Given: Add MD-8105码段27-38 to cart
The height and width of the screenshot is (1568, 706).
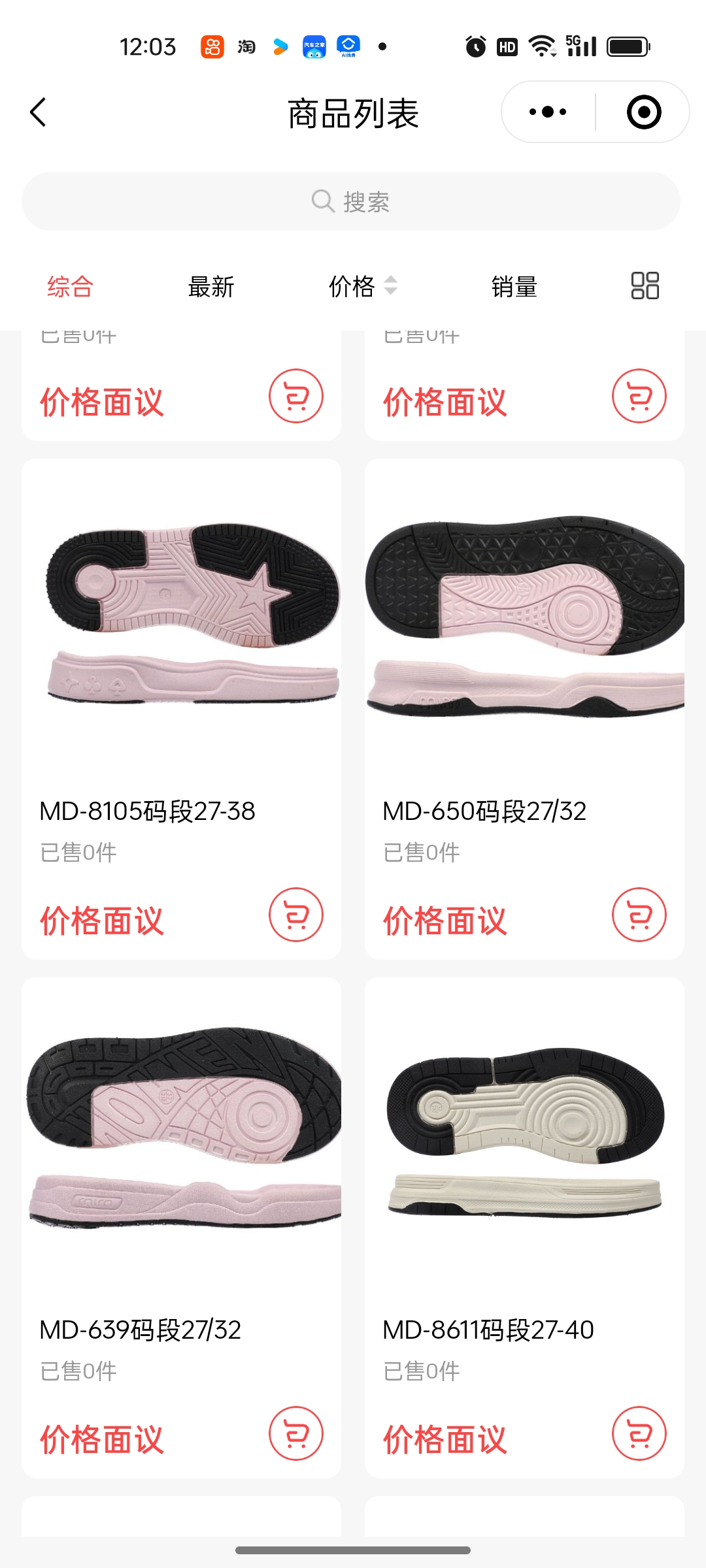Looking at the screenshot, I should [296, 915].
